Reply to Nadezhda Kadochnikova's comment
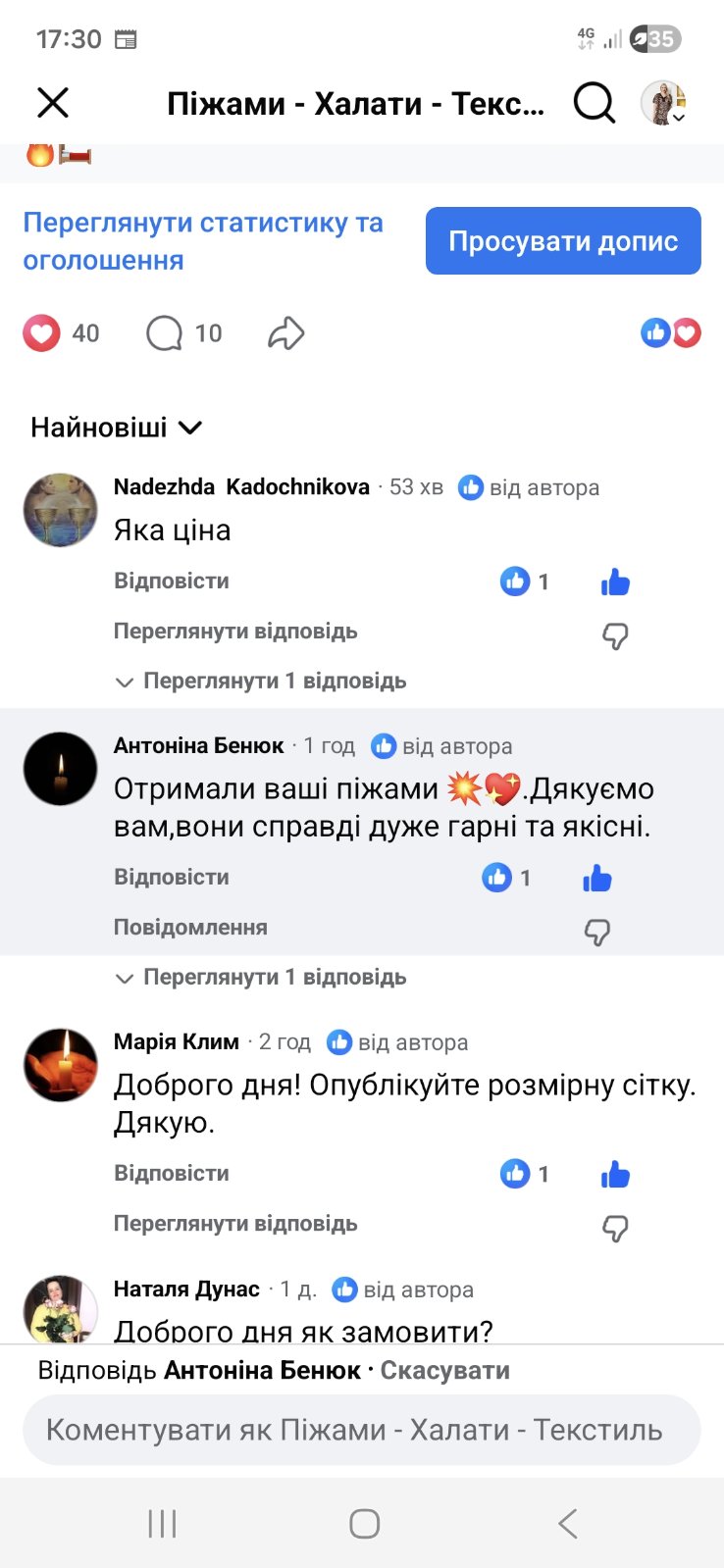Viewport: 724px width, 1568px height. 172,581
